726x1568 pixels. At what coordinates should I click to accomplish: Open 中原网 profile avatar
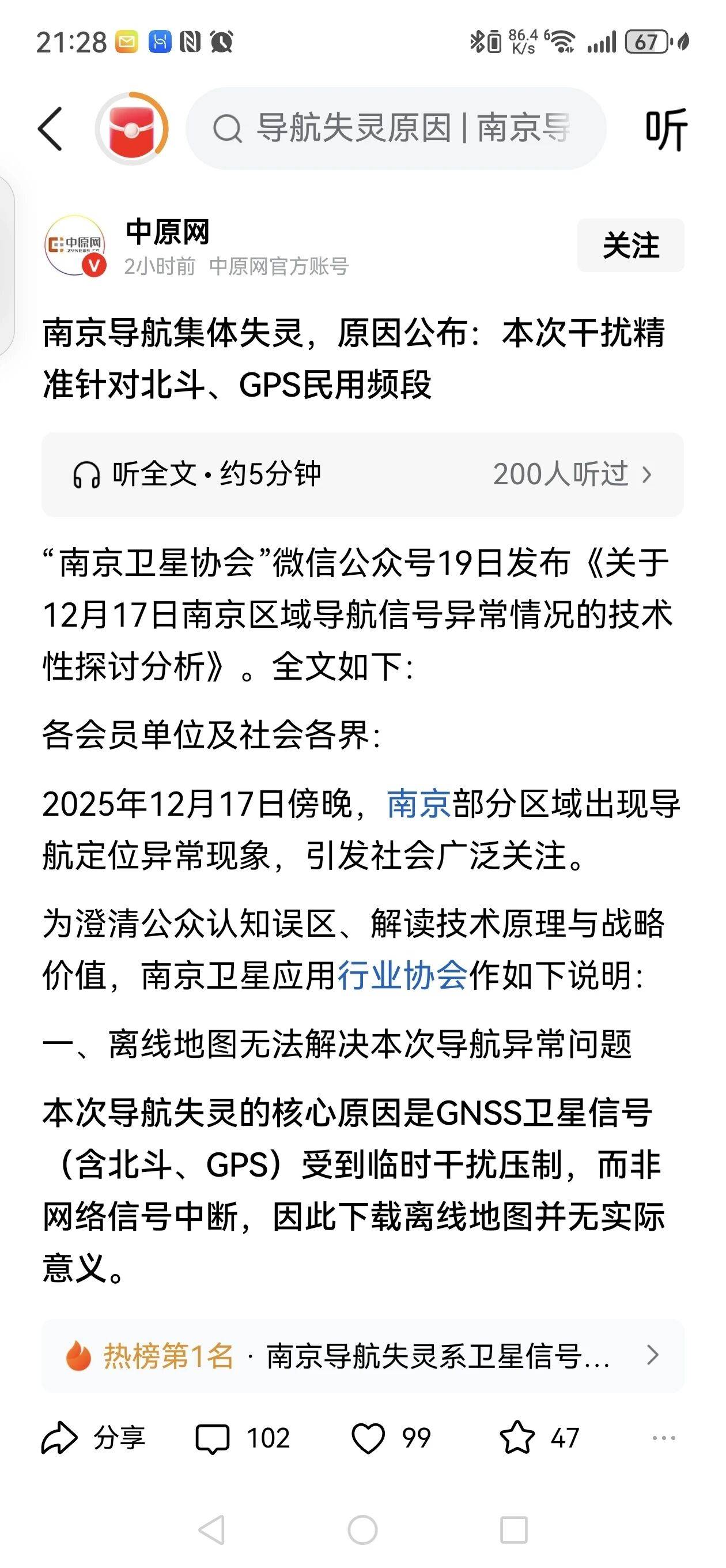[x=75, y=246]
